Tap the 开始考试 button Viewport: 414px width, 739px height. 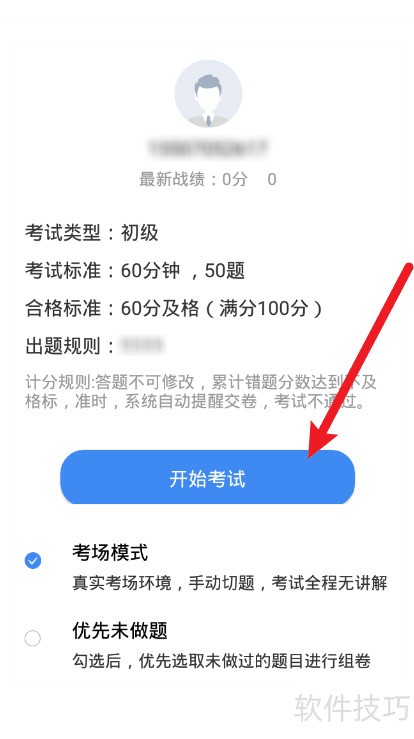pyautogui.click(x=207, y=478)
